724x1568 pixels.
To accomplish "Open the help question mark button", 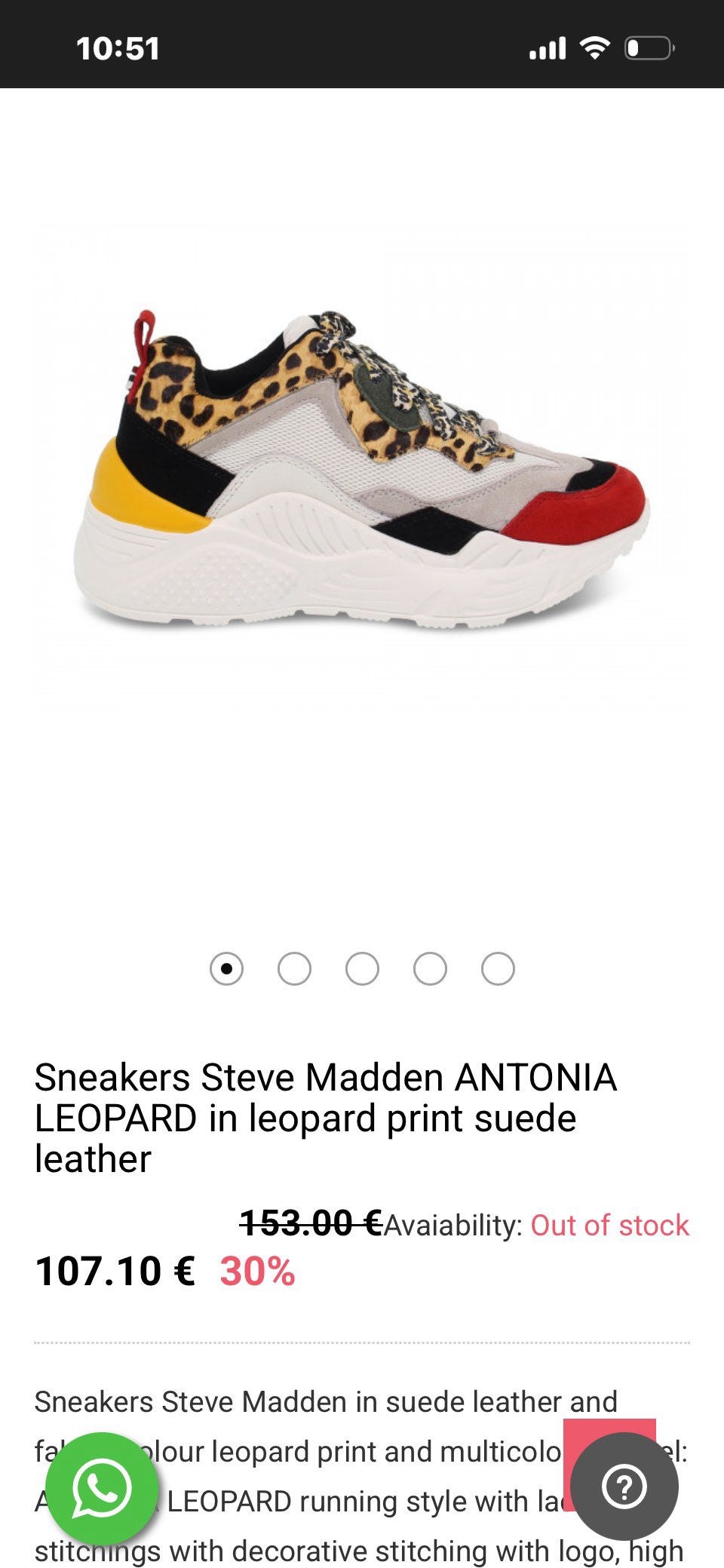I will click(x=624, y=1487).
